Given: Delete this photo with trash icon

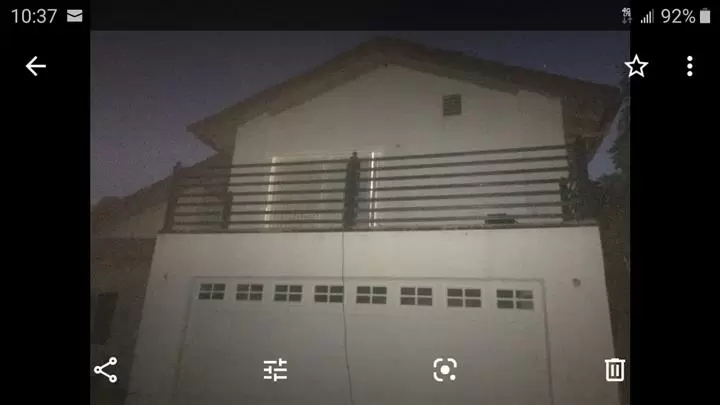Looking at the screenshot, I should coord(615,370).
